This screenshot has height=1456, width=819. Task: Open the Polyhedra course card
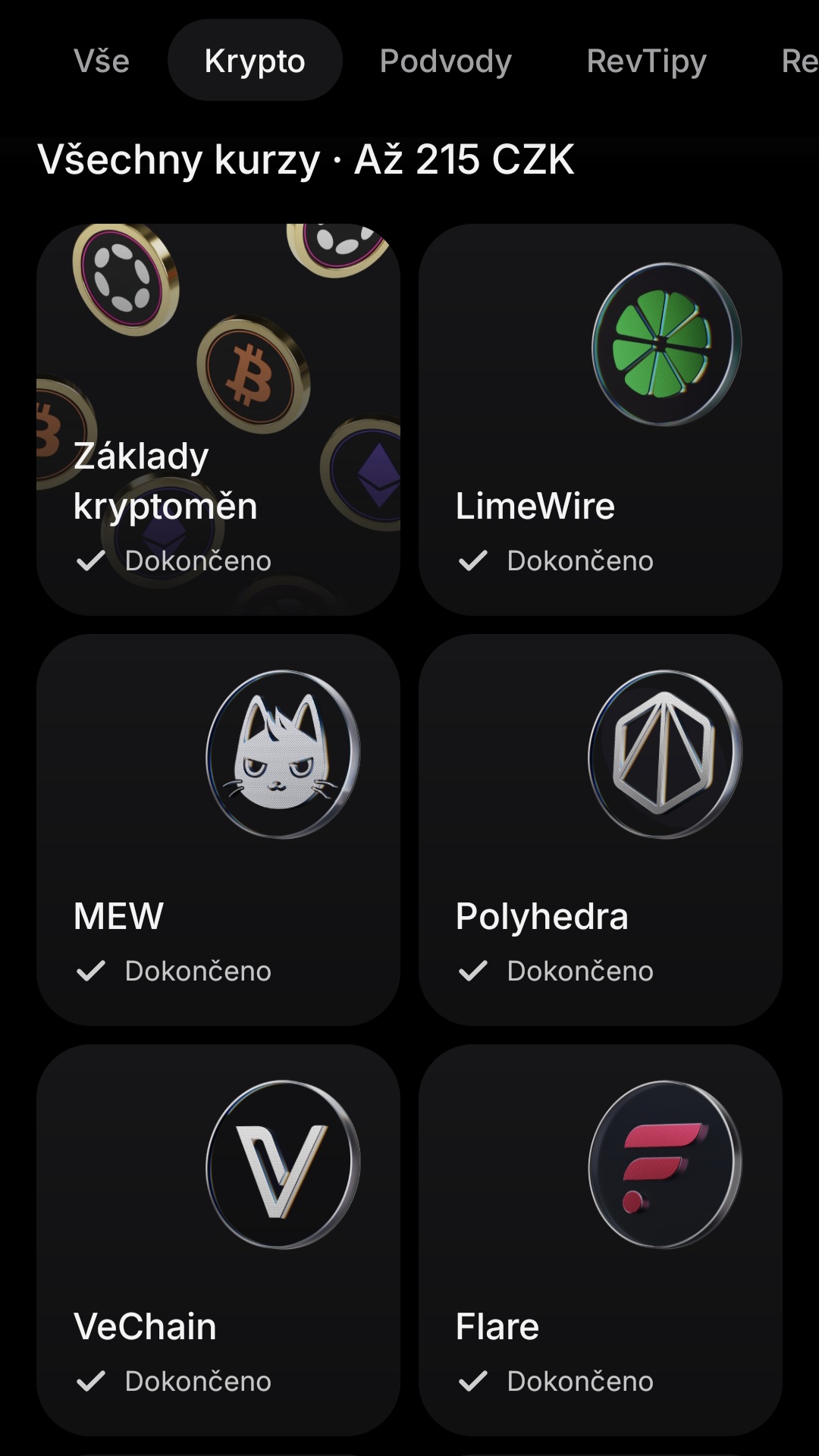[x=601, y=830]
